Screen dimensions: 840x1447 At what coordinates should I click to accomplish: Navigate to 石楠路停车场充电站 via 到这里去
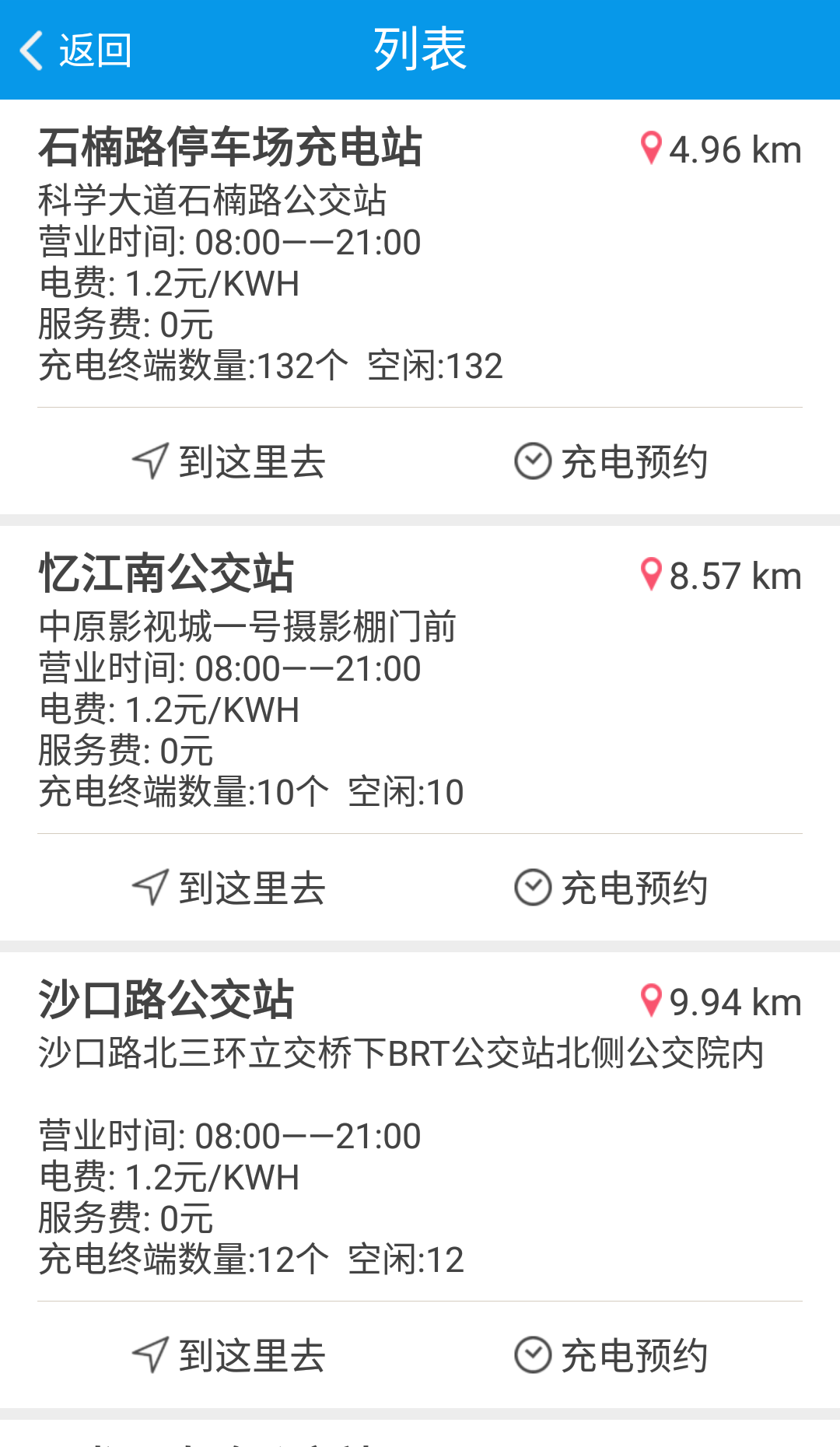(x=229, y=462)
